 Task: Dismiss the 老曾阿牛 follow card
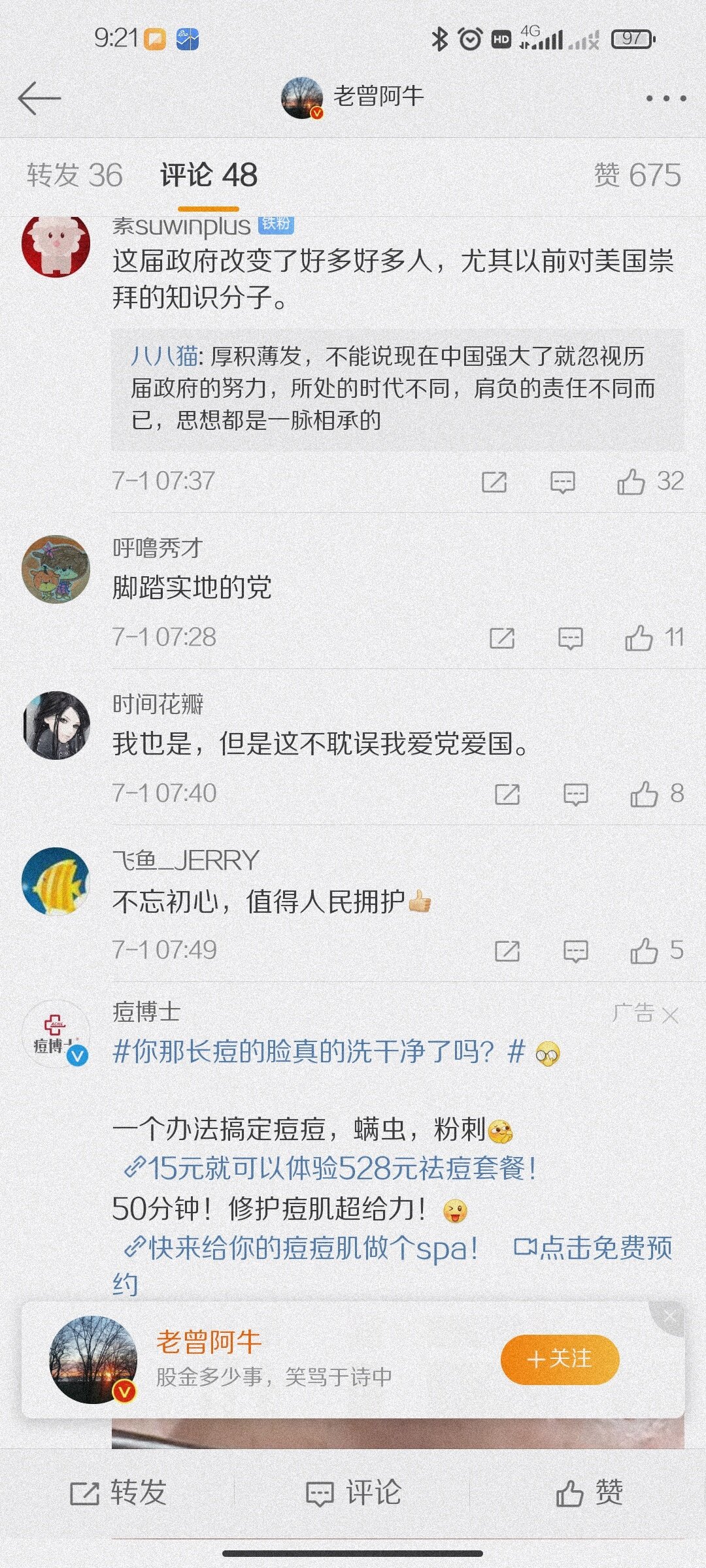click(x=669, y=1317)
